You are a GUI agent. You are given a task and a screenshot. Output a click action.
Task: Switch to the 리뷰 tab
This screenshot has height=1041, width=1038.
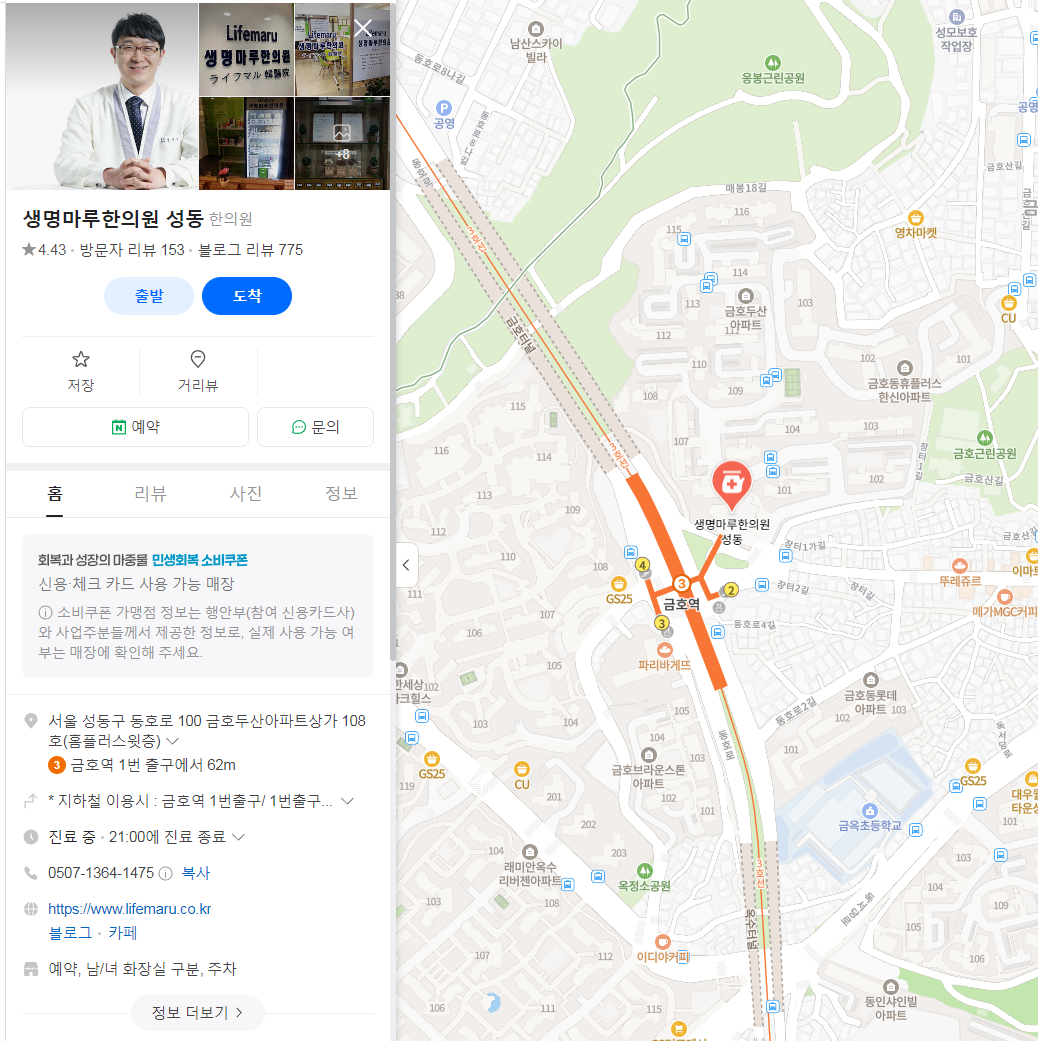point(151,493)
